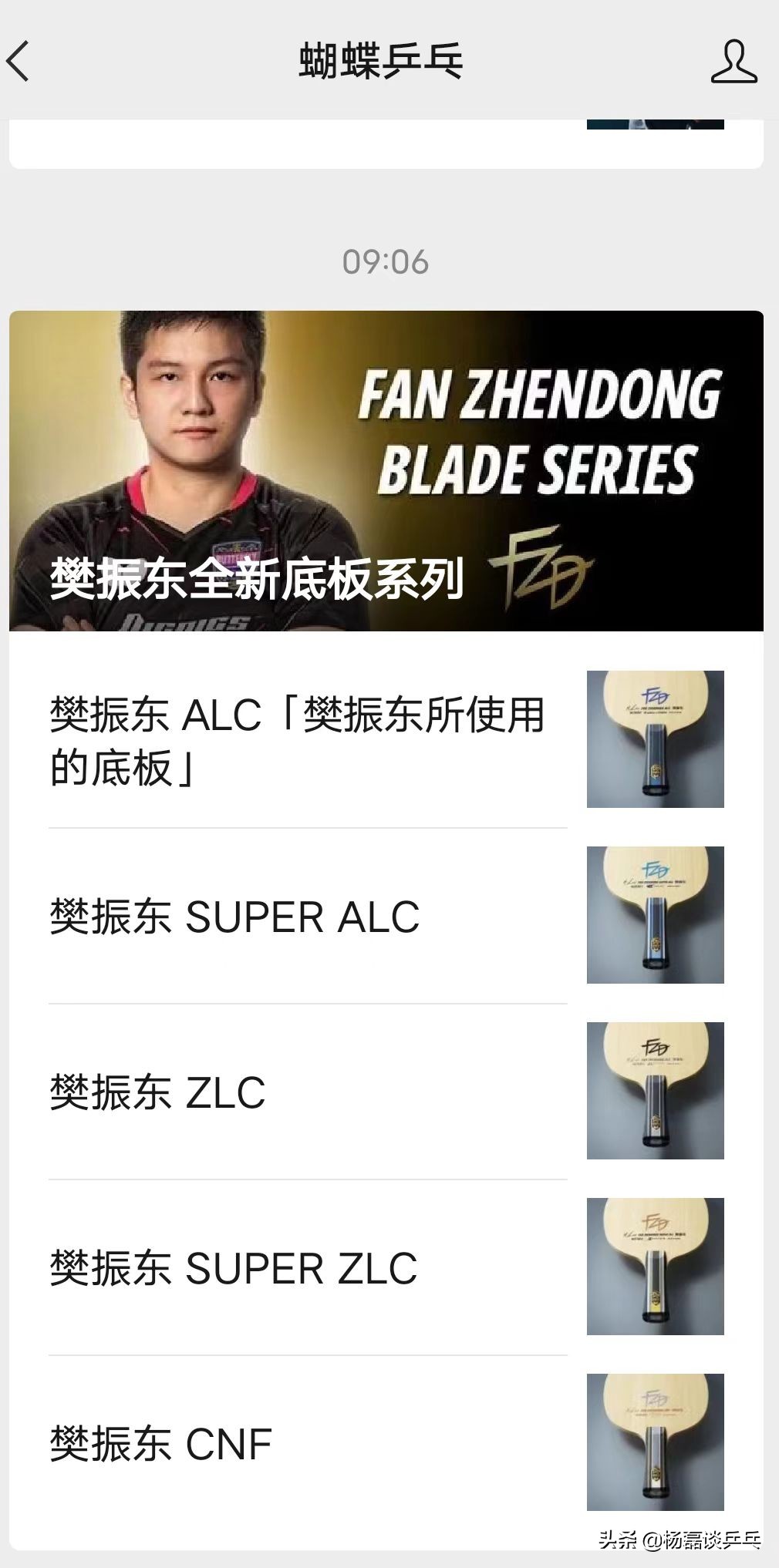
Task: Open the back navigation arrow
Action: click(19, 62)
